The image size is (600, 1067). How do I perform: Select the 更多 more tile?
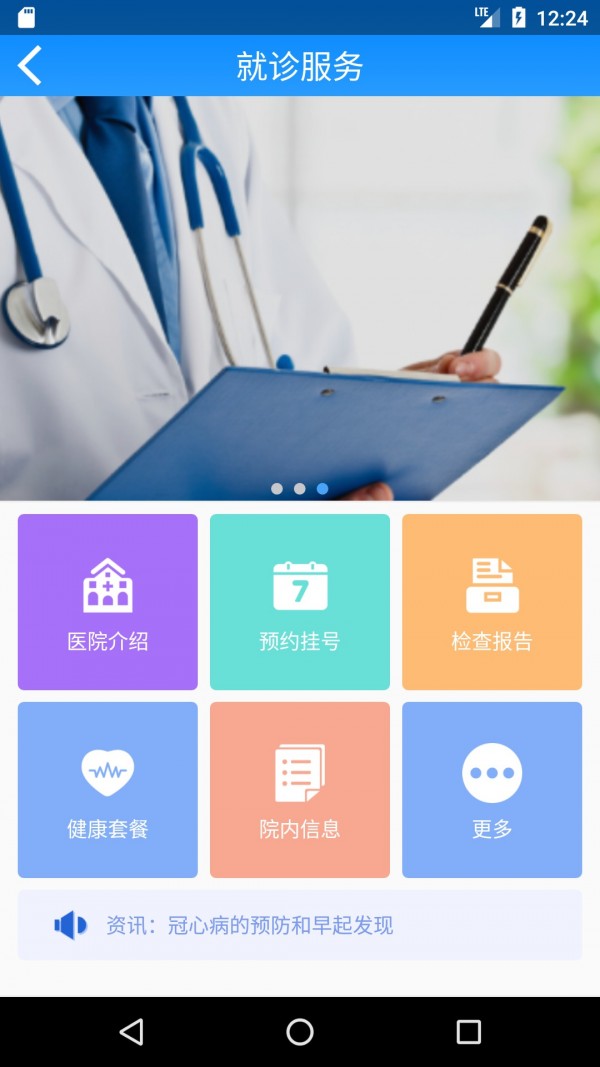(x=492, y=790)
